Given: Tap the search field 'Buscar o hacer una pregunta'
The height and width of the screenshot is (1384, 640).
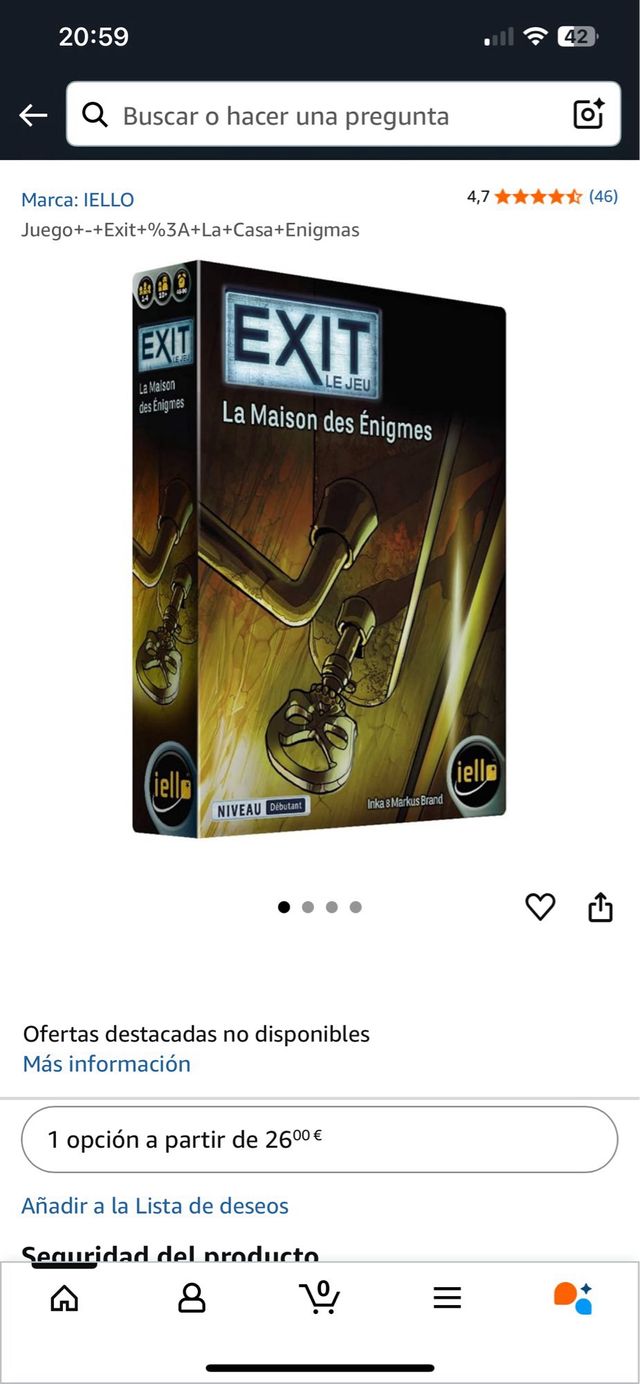Looking at the screenshot, I should pyautogui.click(x=300, y=116).
